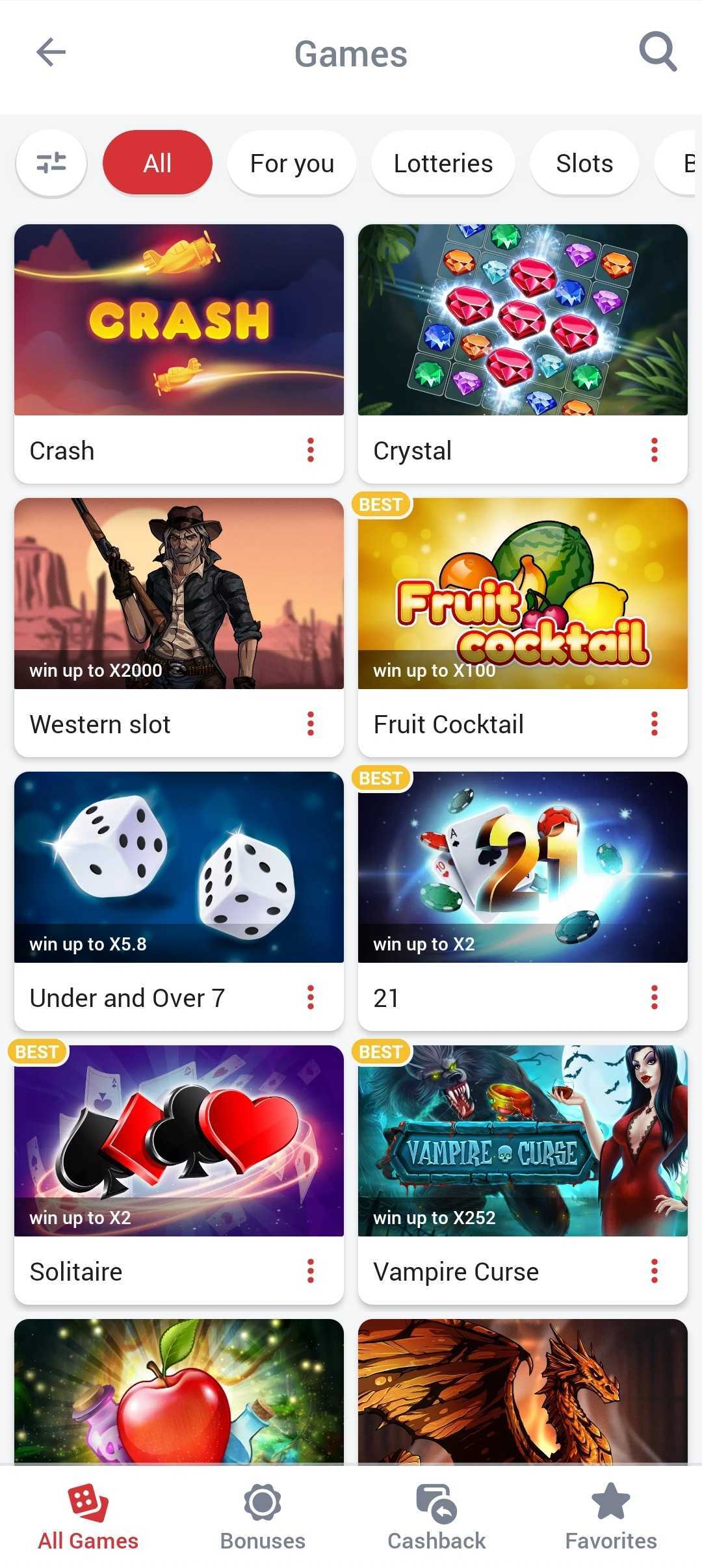Play Fruit Cocktail
This screenshot has height=1568, width=702.
[523, 593]
